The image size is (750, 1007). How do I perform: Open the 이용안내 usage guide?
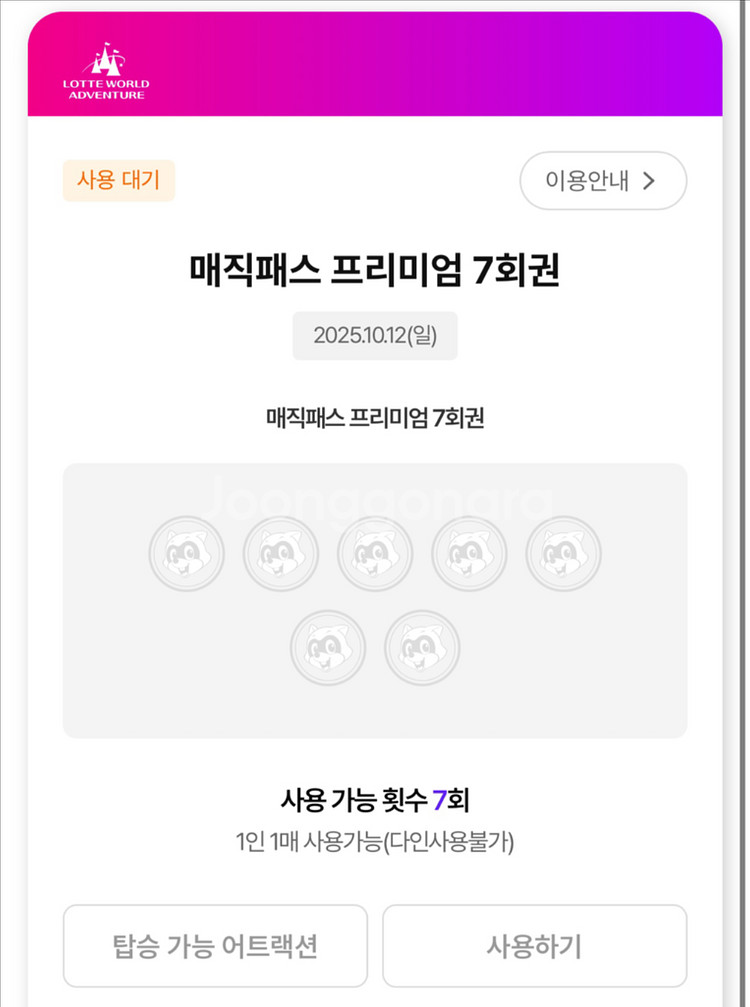coord(603,181)
